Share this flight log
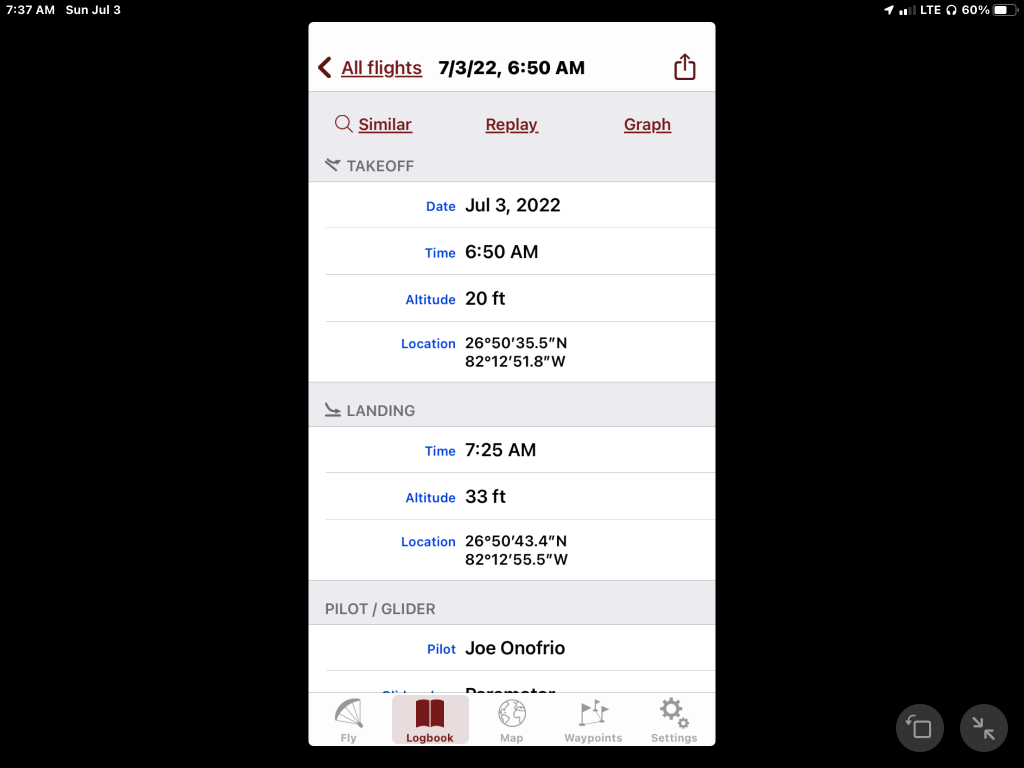 tap(684, 67)
